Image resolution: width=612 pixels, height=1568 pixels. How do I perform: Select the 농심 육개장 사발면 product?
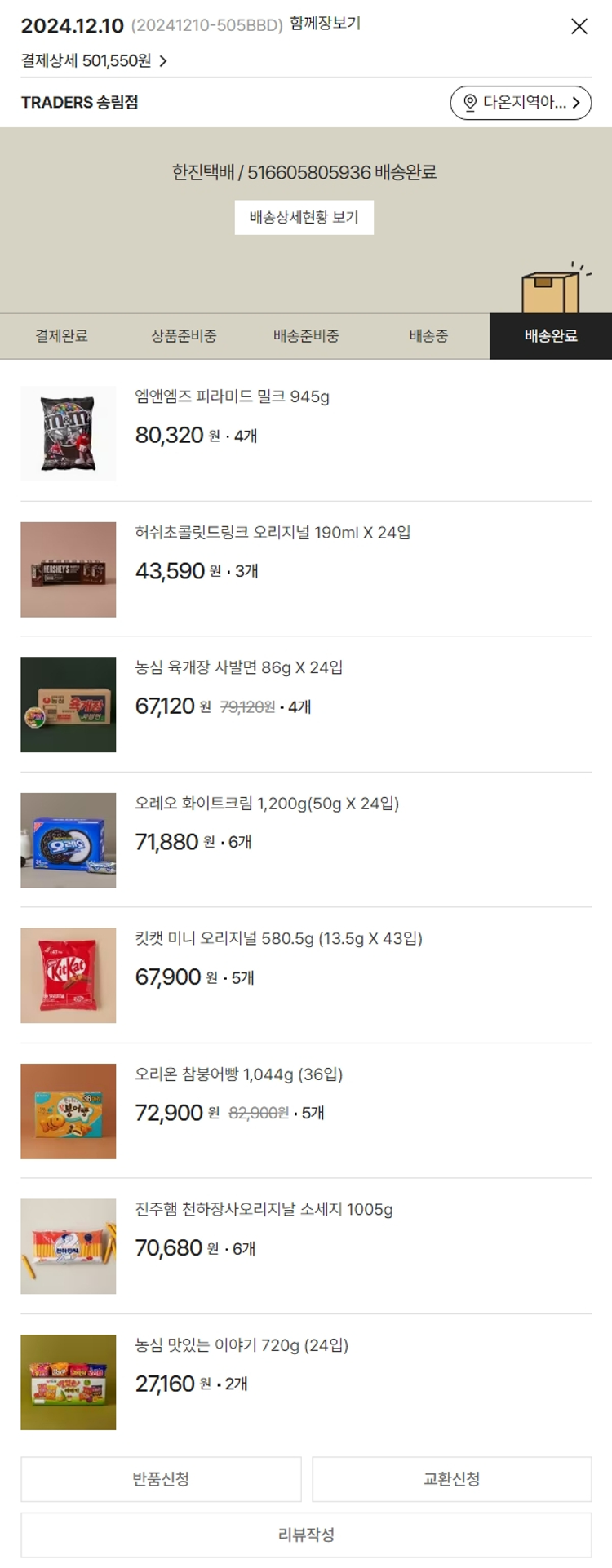(x=238, y=668)
